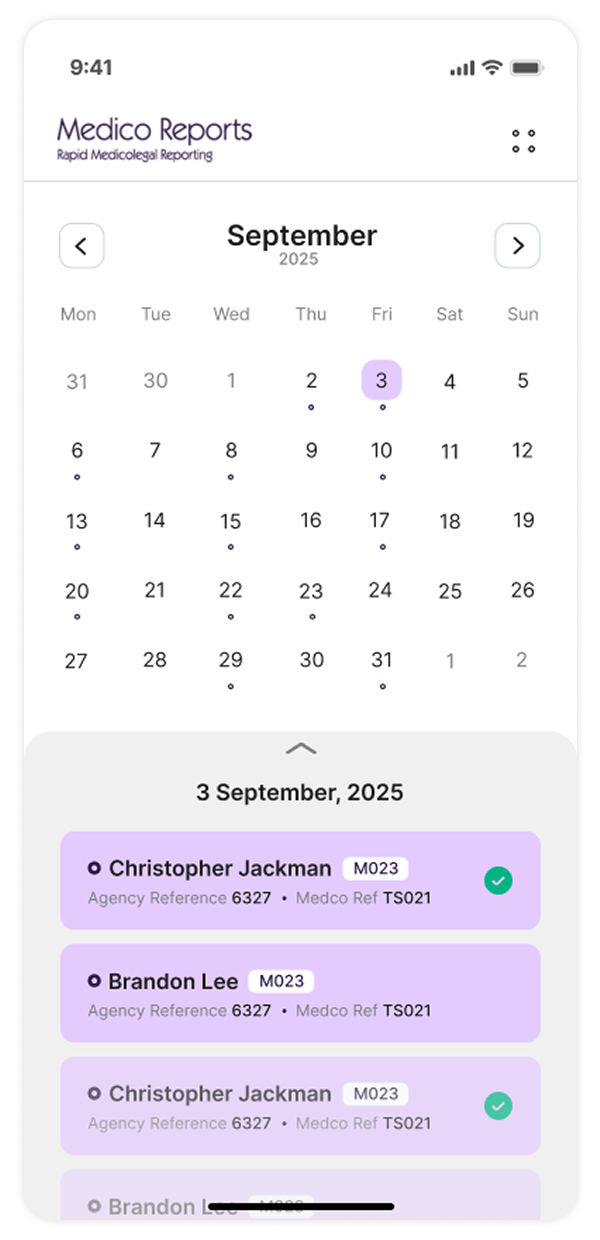Select date 29 in the calendar

pyautogui.click(x=231, y=660)
